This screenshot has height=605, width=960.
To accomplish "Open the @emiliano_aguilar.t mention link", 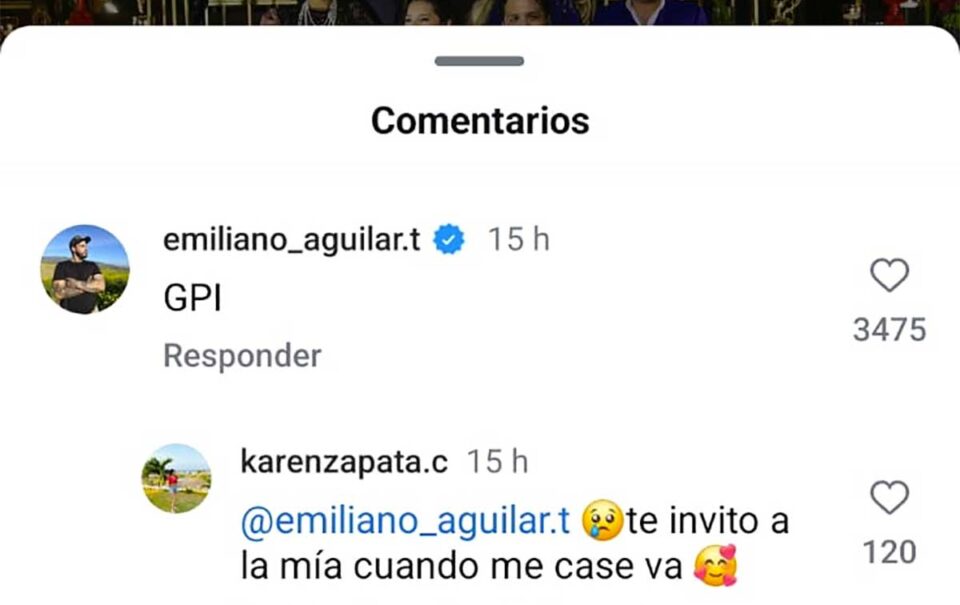I will point(405,521).
